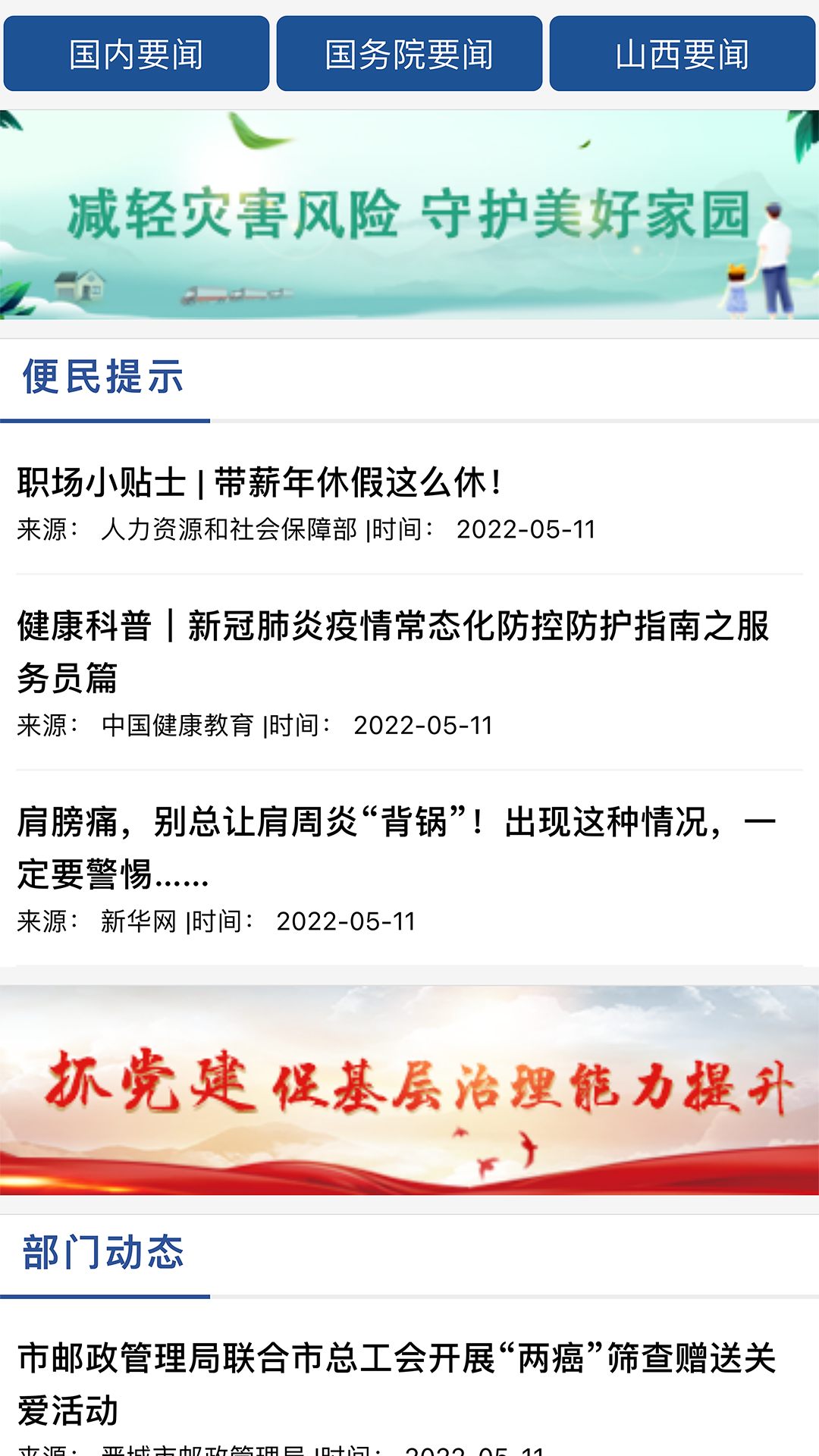Select the 便民提示 section header
The width and height of the screenshot is (819, 1456).
(x=103, y=377)
